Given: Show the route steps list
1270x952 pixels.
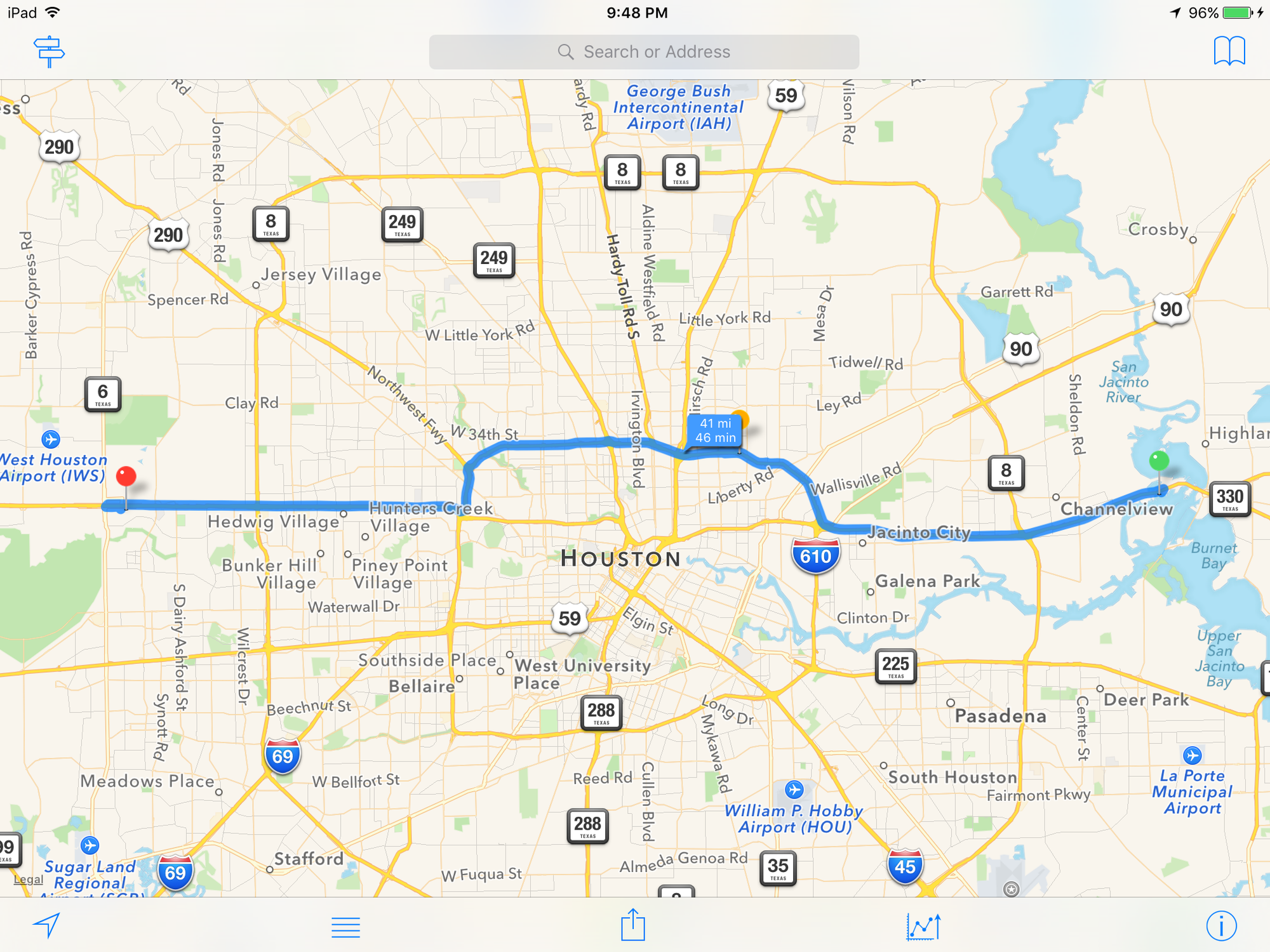Looking at the screenshot, I should coord(345,927).
